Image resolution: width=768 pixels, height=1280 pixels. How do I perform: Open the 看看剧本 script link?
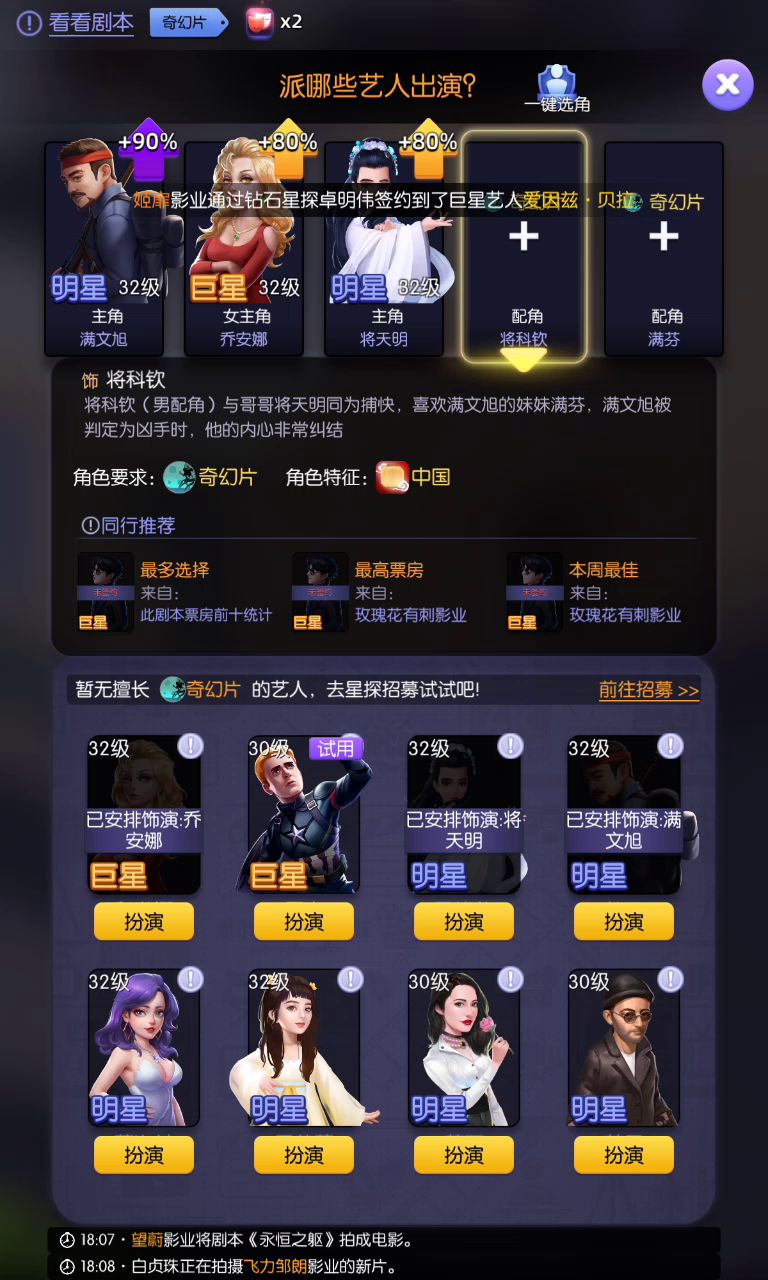click(90, 22)
